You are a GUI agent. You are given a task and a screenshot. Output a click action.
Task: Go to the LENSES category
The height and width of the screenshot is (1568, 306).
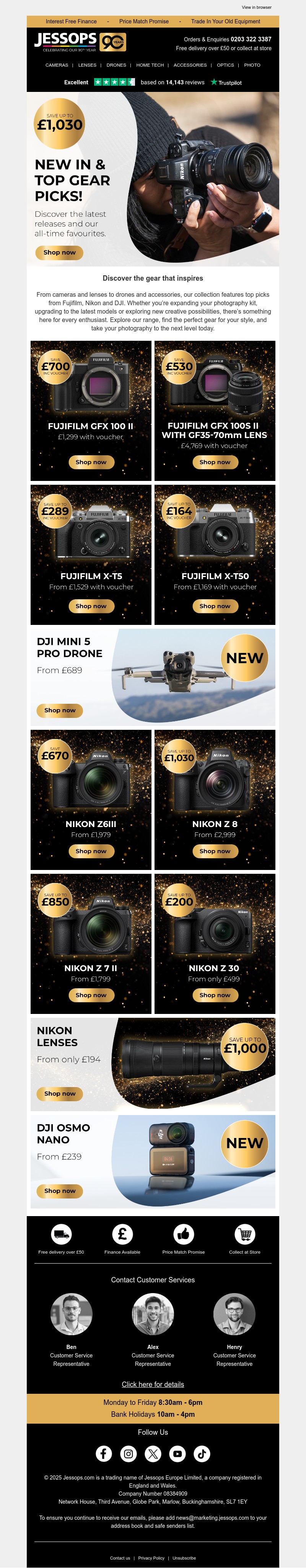(x=87, y=65)
